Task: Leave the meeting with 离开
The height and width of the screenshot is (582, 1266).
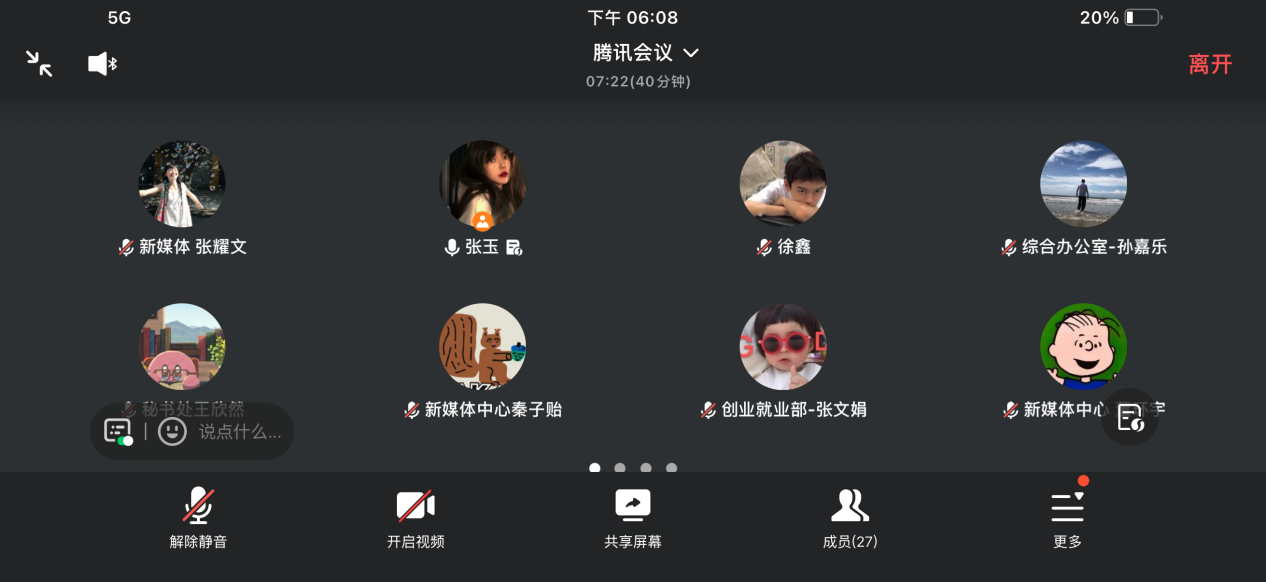Action: pos(1210,64)
